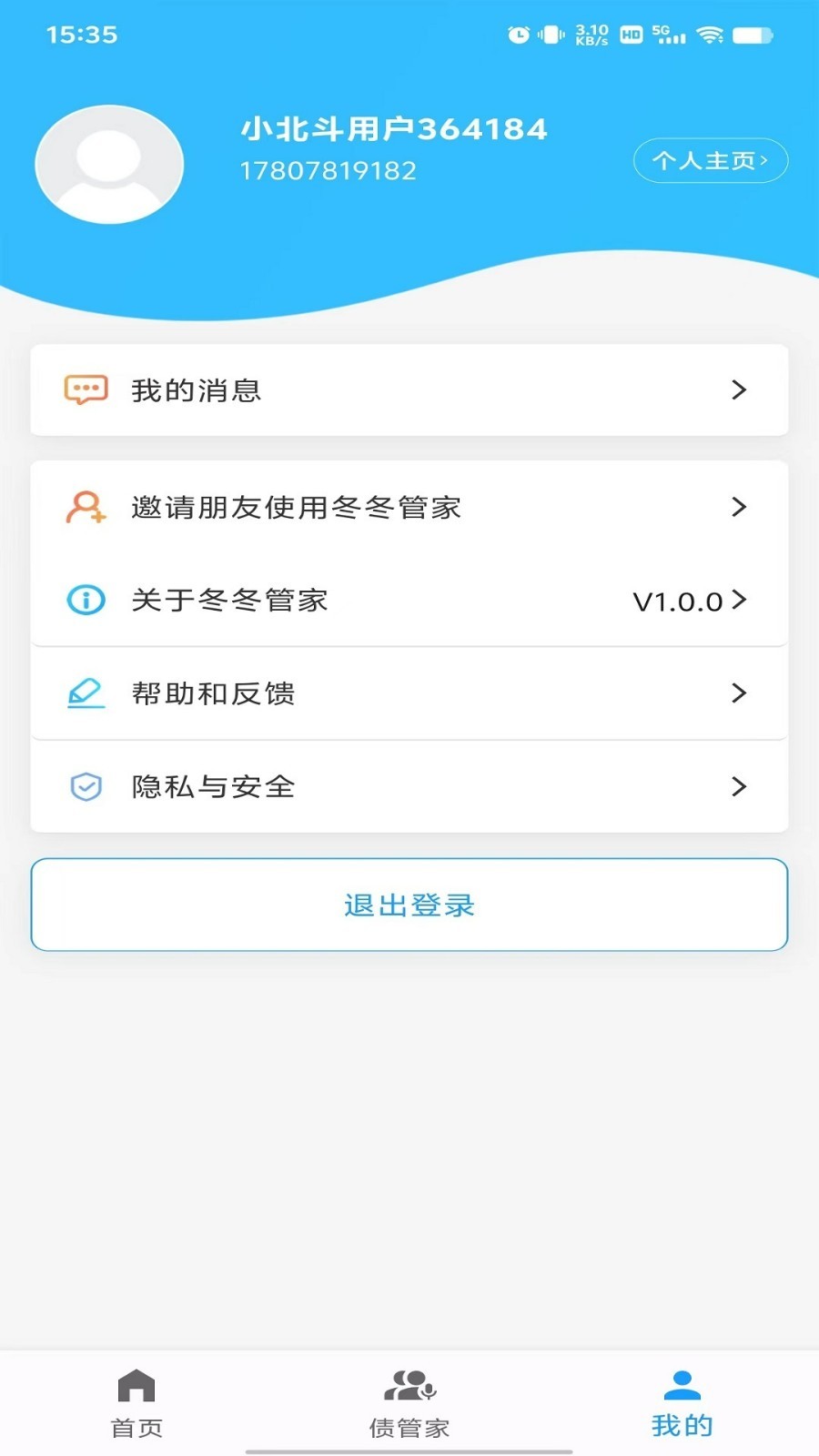Open 个人主页 personal homepage

click(710, 161)
